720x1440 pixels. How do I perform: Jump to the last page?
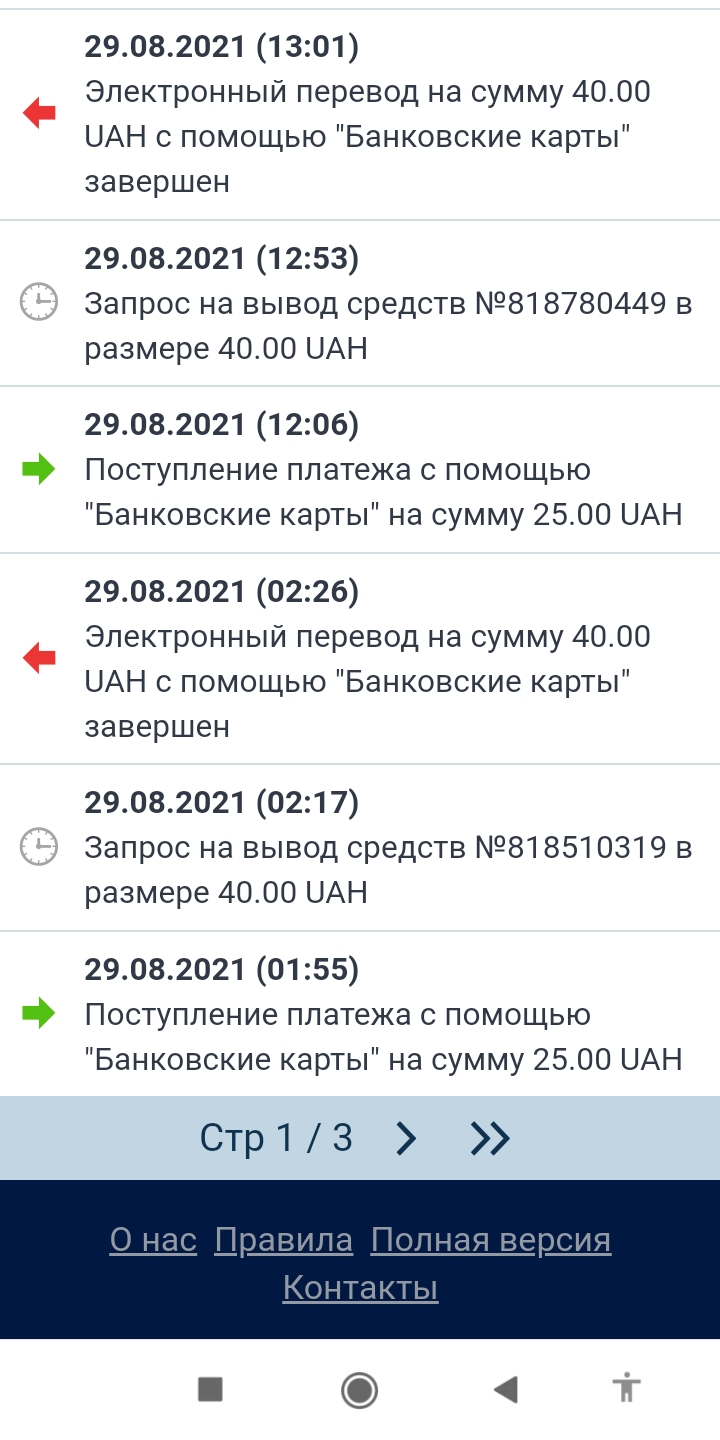[490, 1138]
